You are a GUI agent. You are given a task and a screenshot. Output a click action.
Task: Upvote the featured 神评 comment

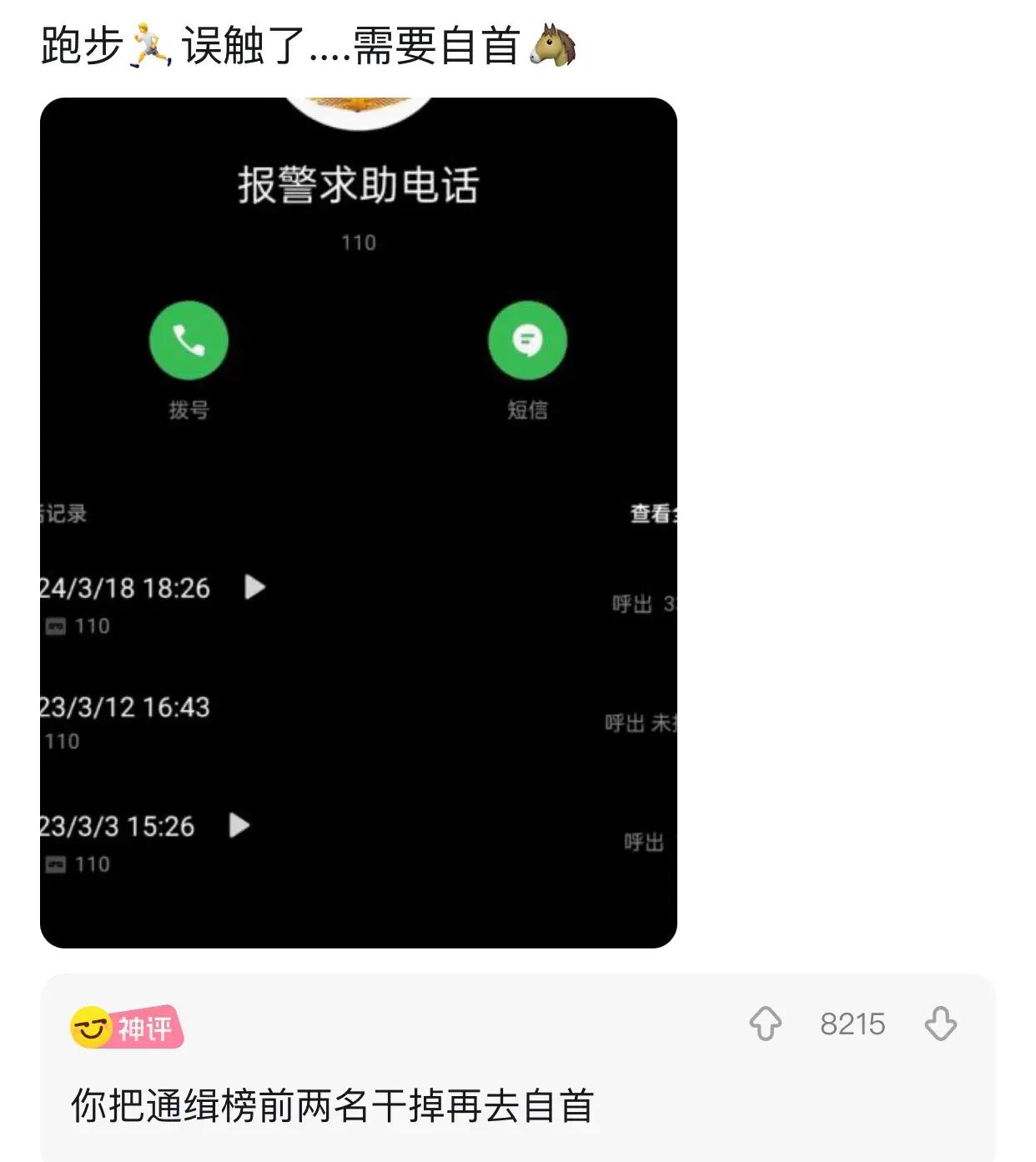[x=765, y=1024]
